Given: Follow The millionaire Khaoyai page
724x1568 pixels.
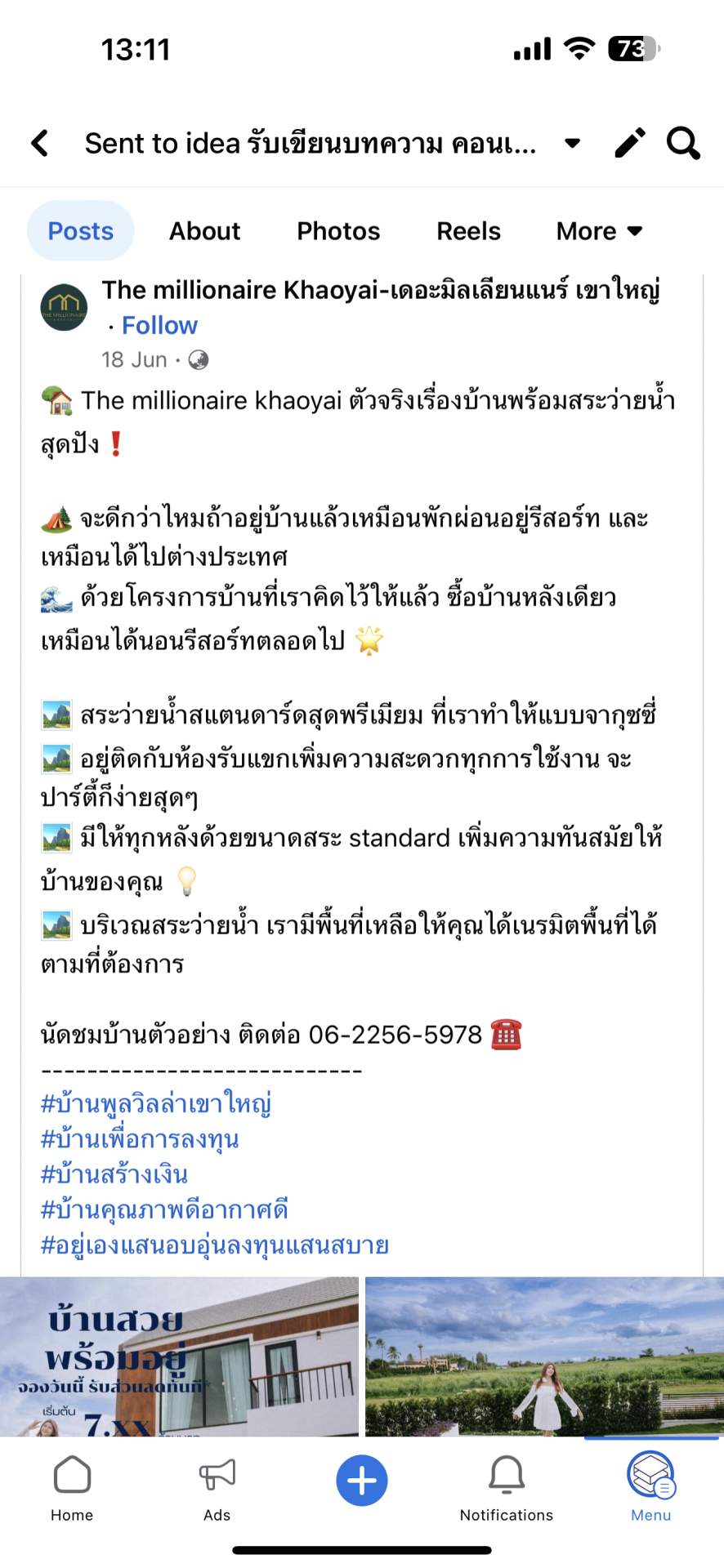Looking at the screenshot, I should pos(159,326).
